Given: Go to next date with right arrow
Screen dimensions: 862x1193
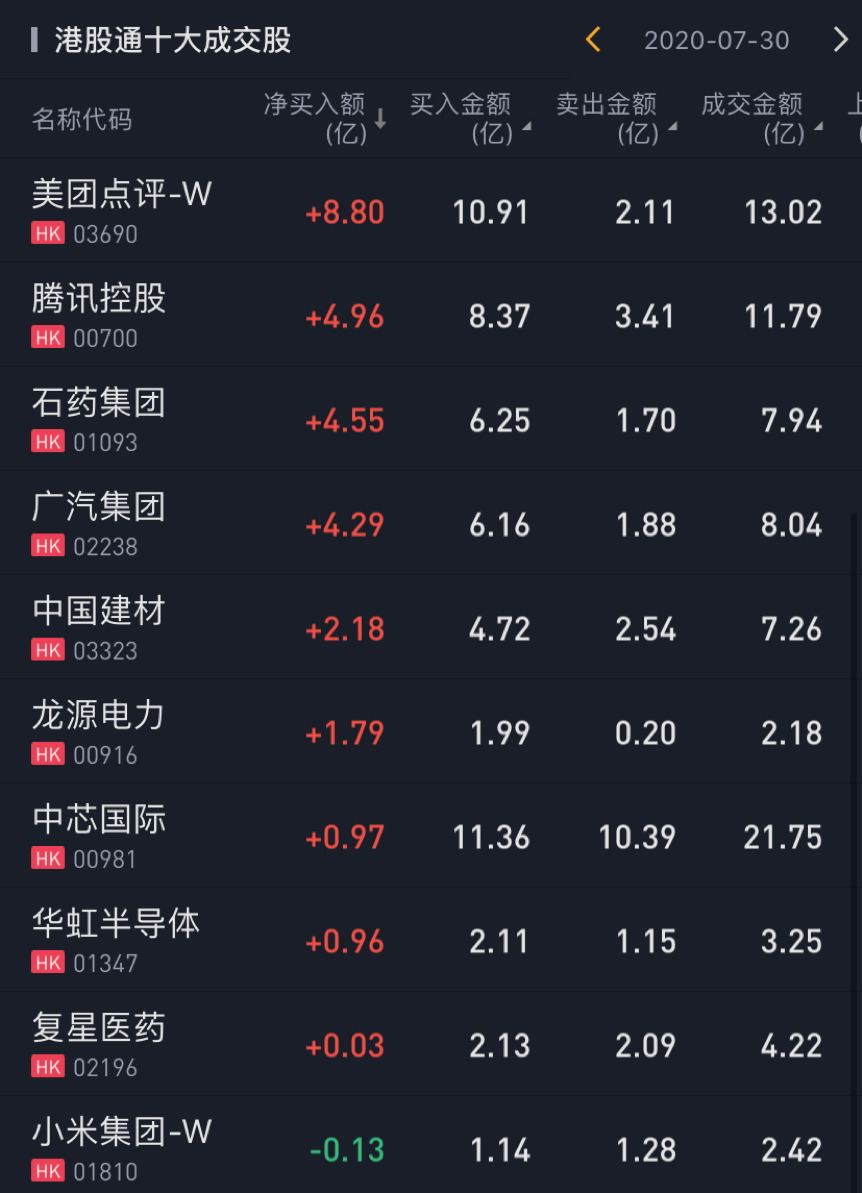Looking at the screenshot, I should point(840,40).
